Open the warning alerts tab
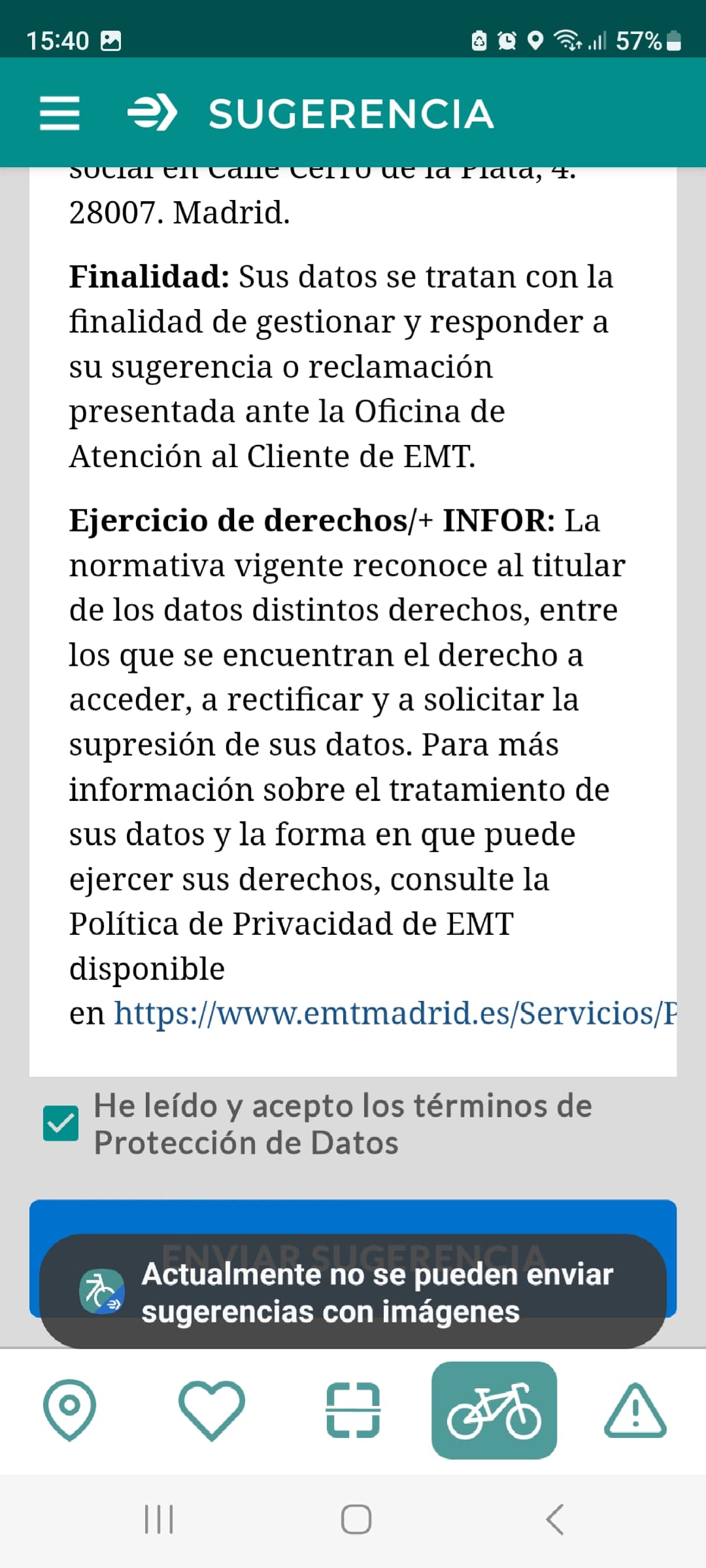The width and height of the screenshot is (706, 1568). [x=635, y=1410]
